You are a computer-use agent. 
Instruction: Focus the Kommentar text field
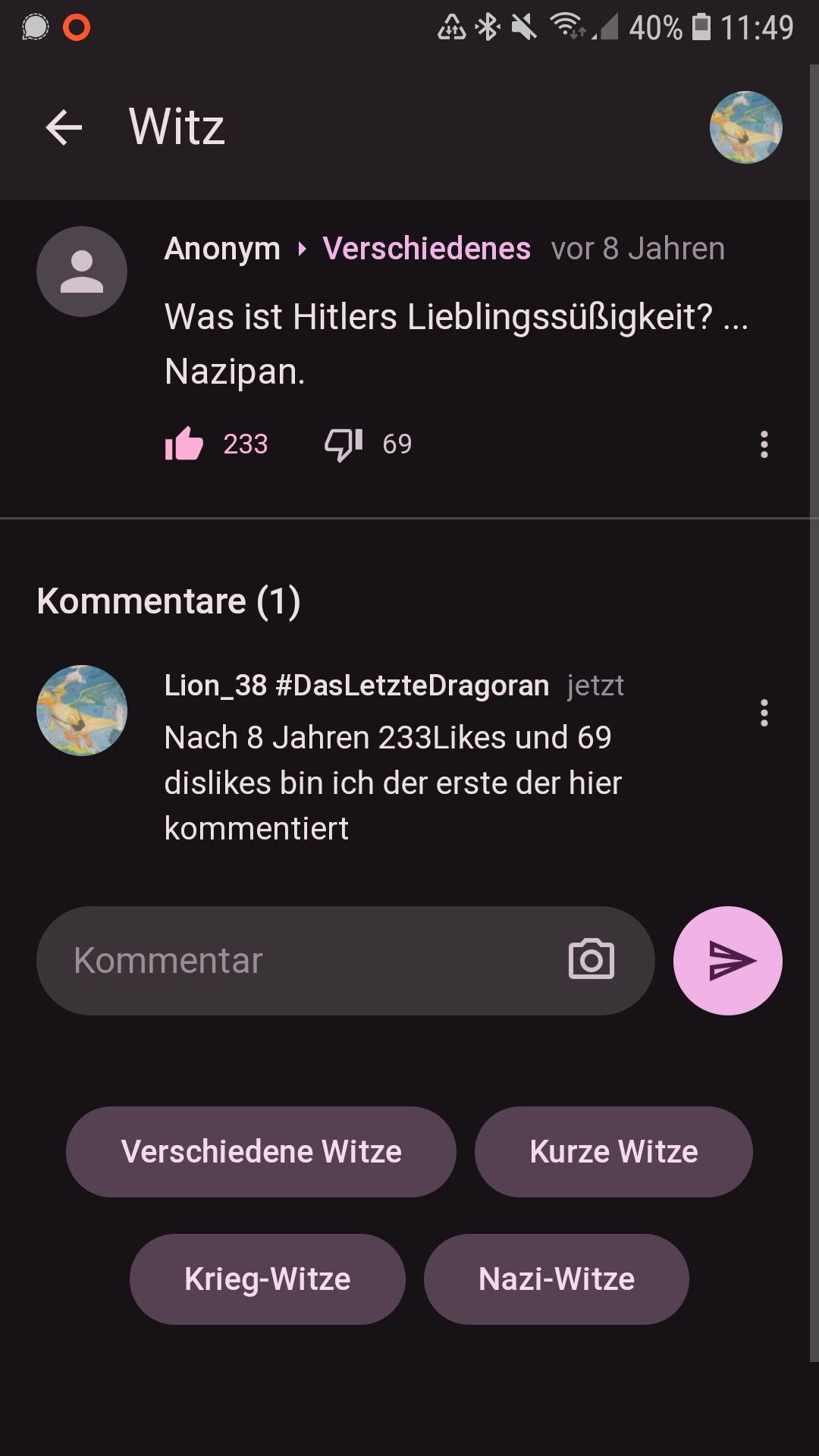(303, 961)
